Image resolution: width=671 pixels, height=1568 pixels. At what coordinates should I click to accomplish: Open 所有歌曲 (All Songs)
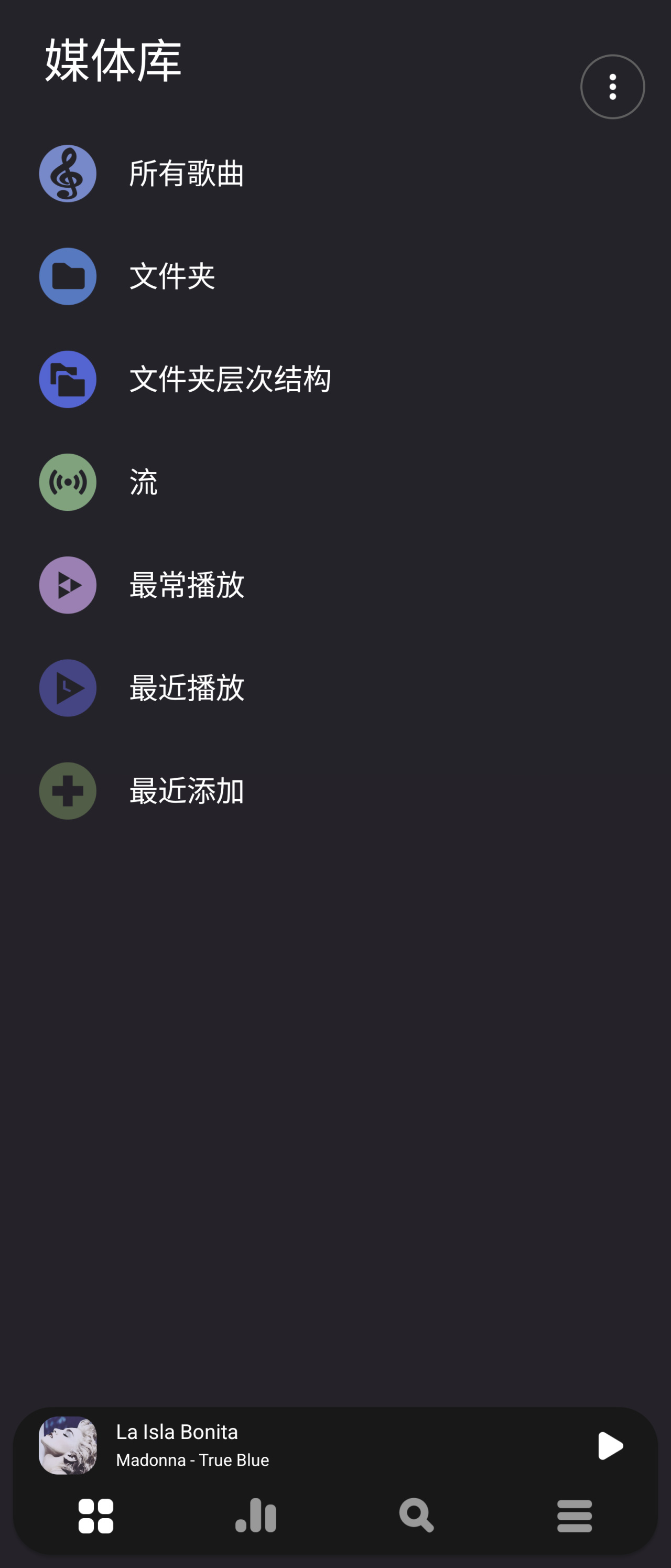pyautogui.click(x=186, y=174)
